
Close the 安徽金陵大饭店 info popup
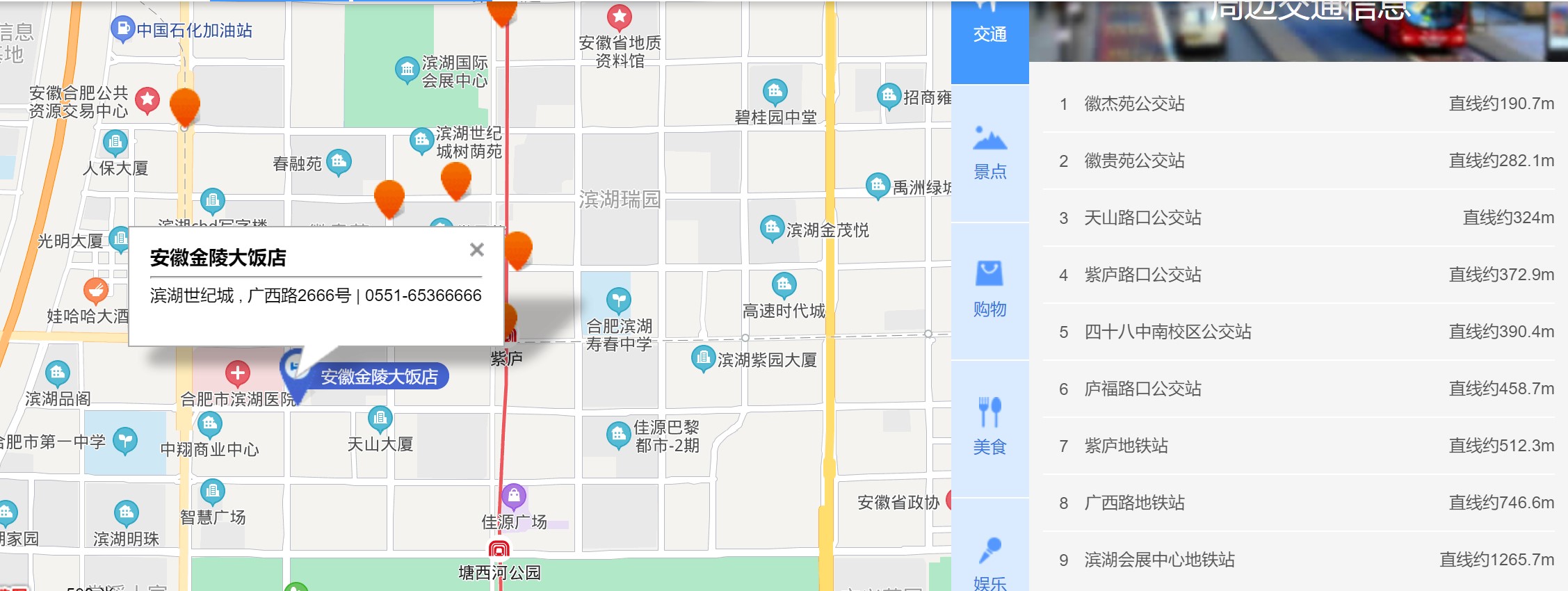[x=476, y=250]
